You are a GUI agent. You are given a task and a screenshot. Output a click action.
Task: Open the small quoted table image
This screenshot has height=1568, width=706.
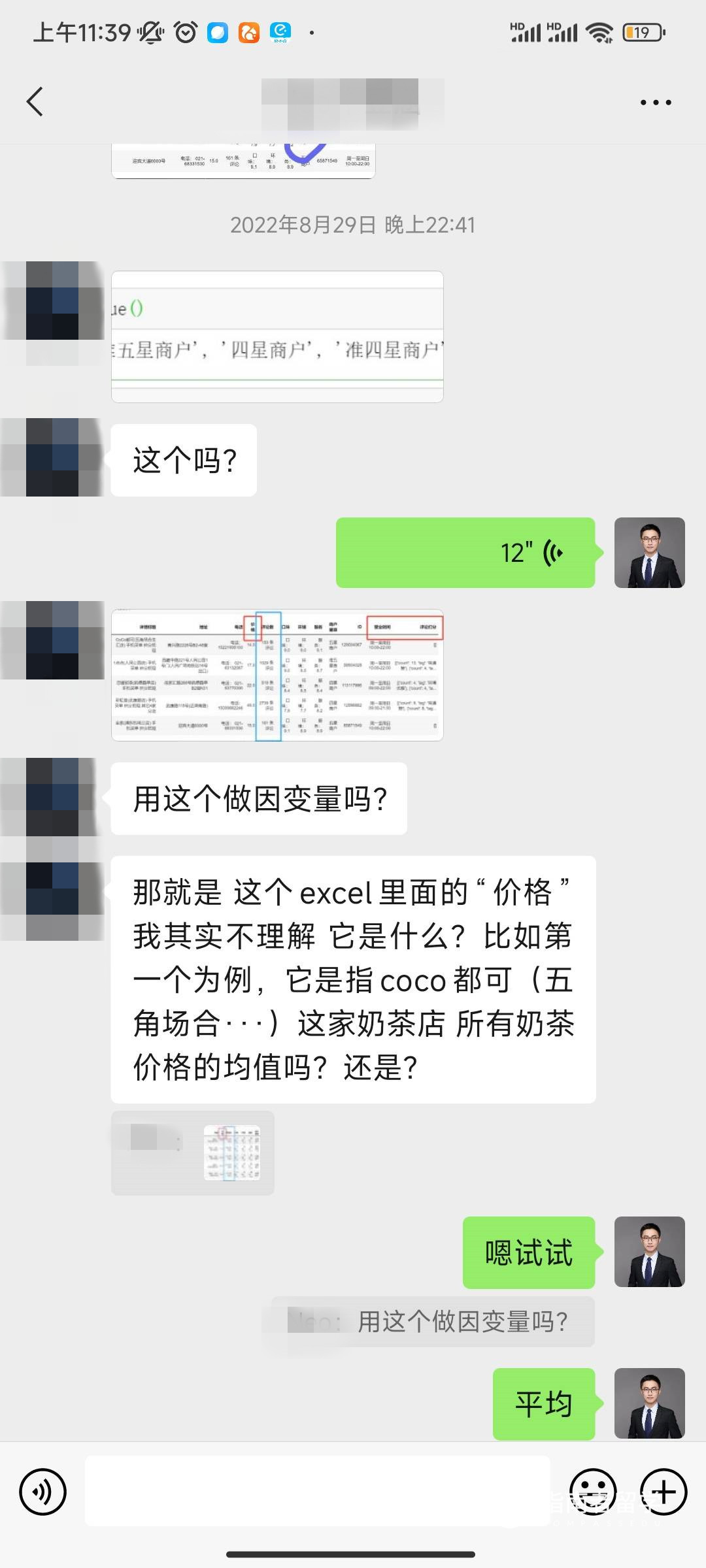pyautogui.click(x=232, y=1152)
